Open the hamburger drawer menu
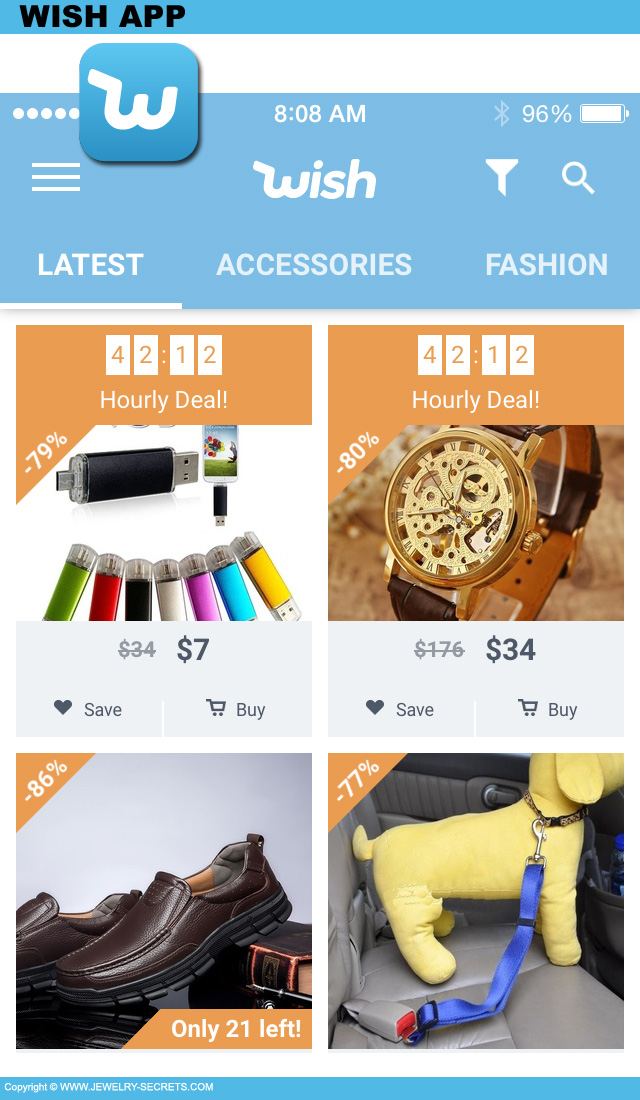Screen dimensions: 640x1100 point(55,178)
